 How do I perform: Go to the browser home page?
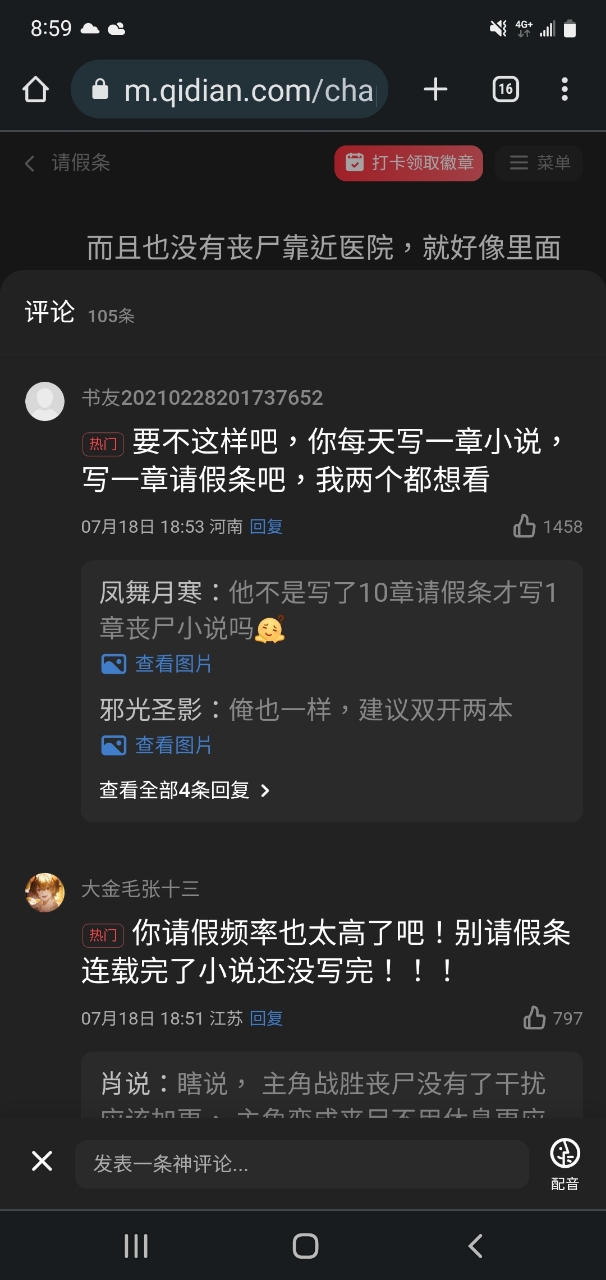tap(35, 90)
